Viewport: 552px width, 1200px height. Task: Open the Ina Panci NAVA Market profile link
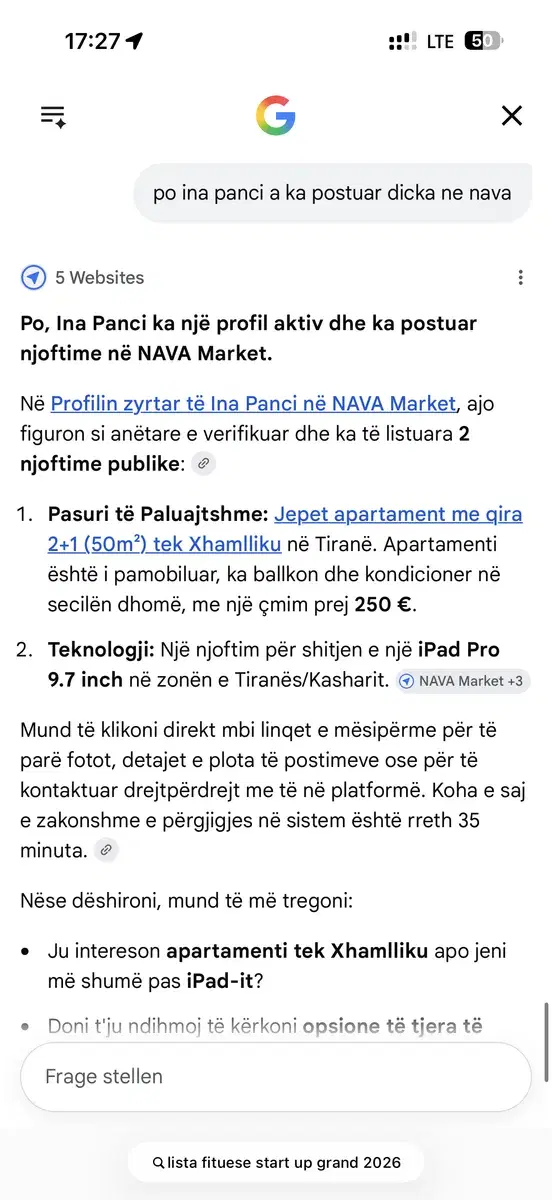(253, 404)
